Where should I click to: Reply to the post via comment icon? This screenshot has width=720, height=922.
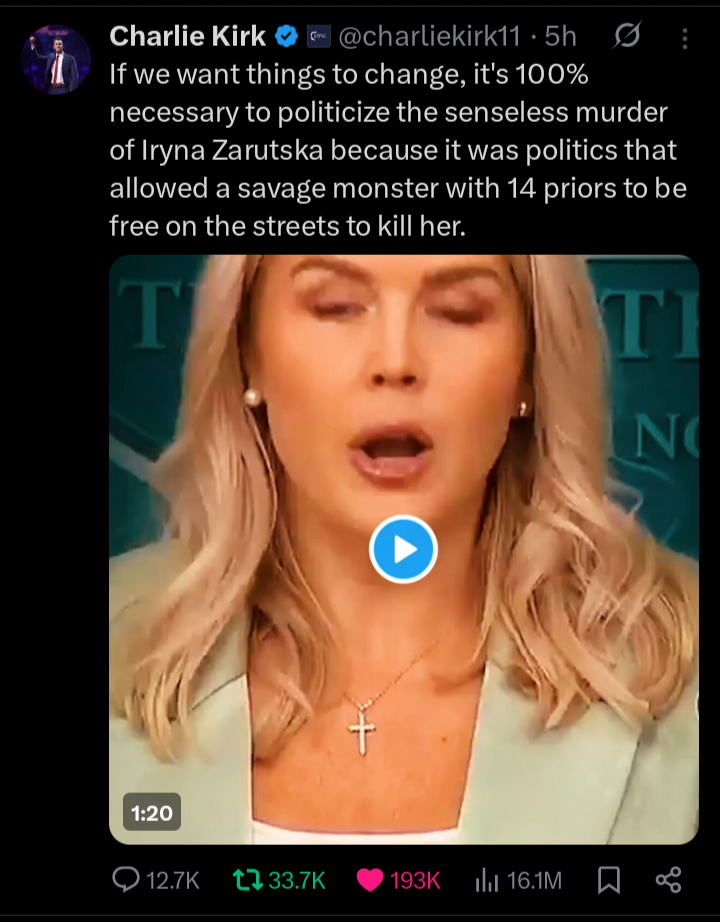coord(127,879)
